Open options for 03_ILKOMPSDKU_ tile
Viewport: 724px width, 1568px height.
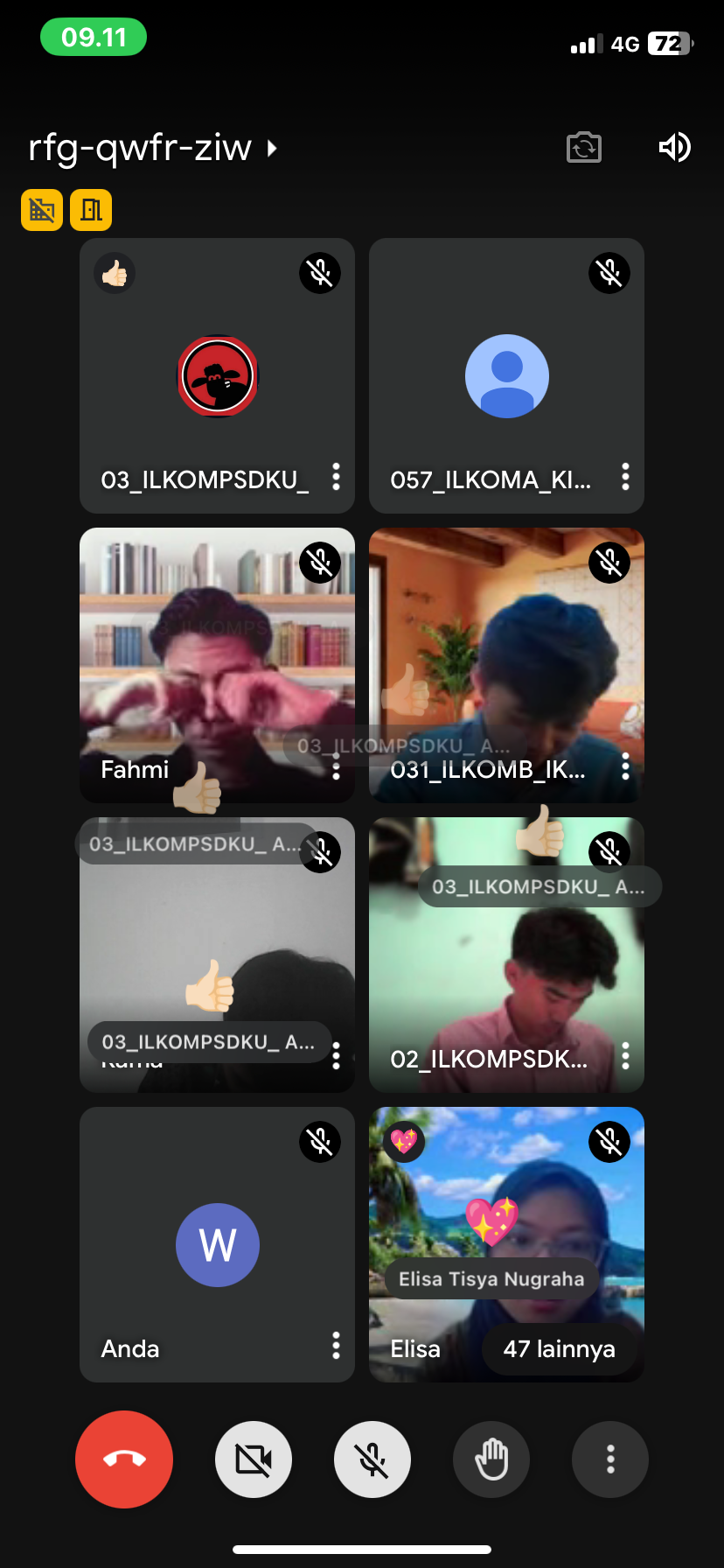coord(336,477)
